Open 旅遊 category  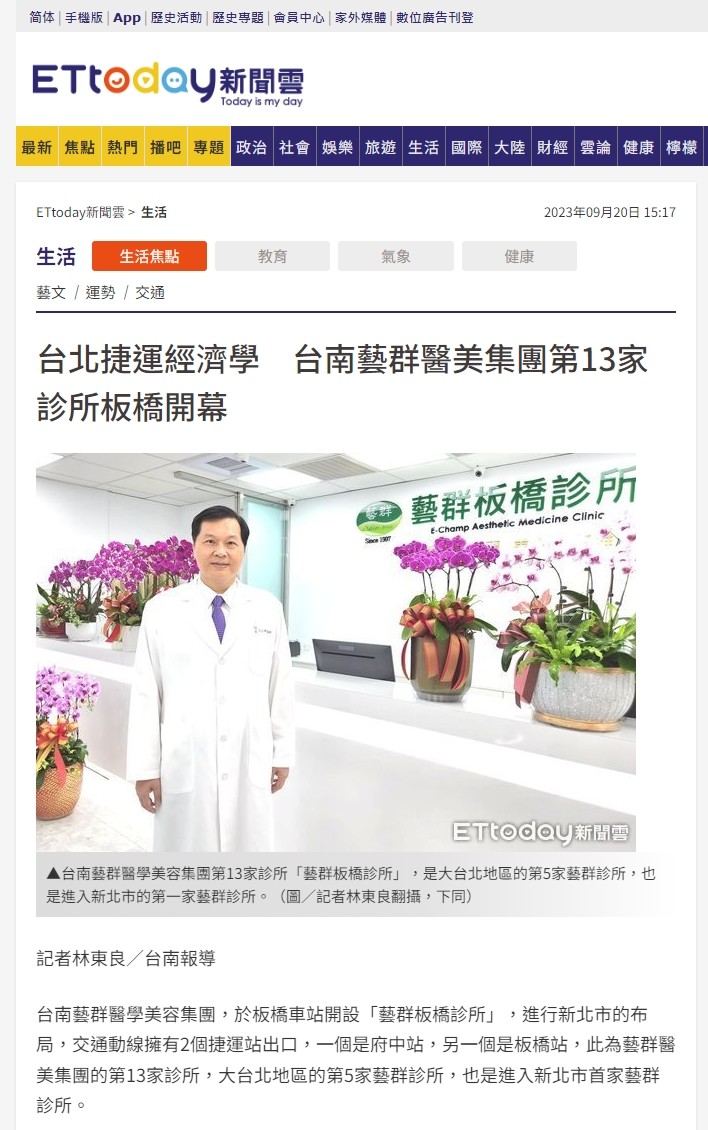pyautogui.click(x=380, y=147)
